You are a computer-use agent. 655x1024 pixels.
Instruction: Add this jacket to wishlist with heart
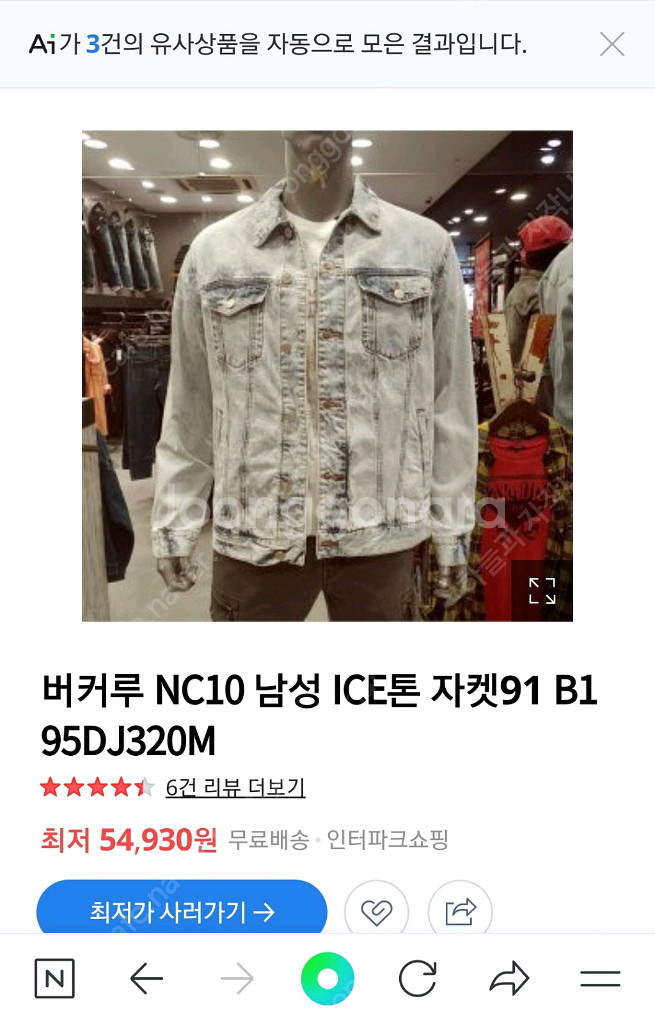click(376, 911)
